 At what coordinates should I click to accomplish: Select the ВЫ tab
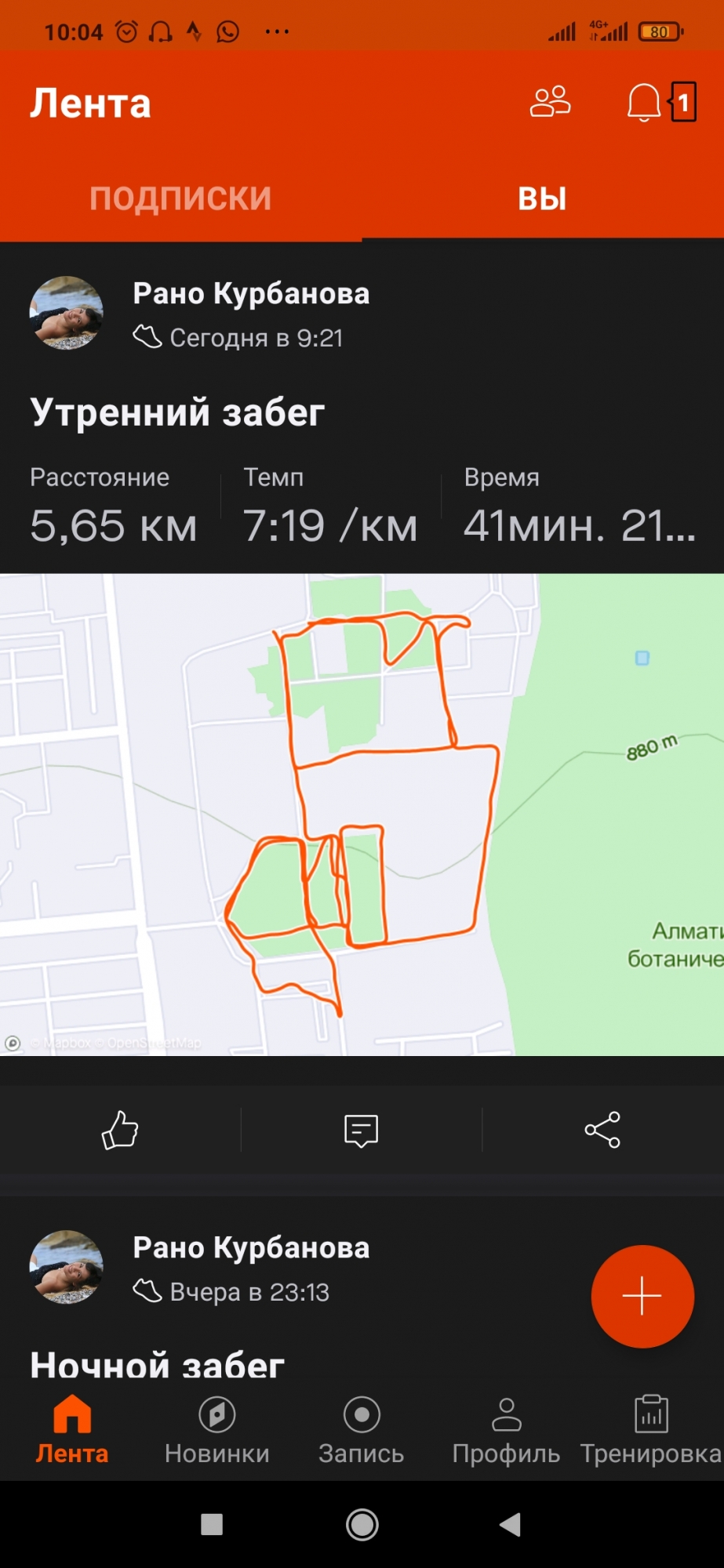[542, 198]
